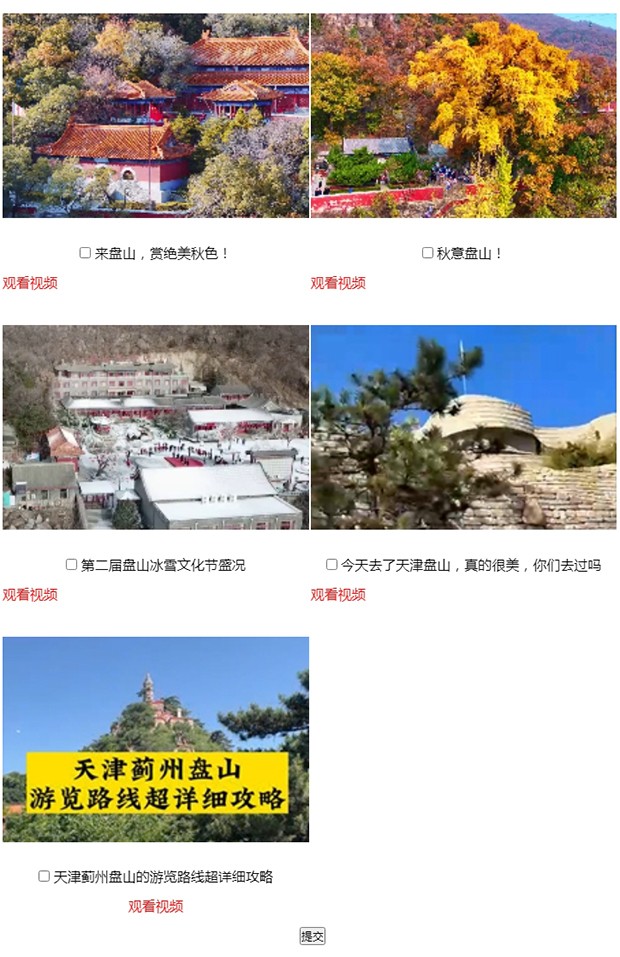620x957 pixels.
Task: Watch the video for 第二届盘山冰雪文化节盛况
Action: [30, 595]
